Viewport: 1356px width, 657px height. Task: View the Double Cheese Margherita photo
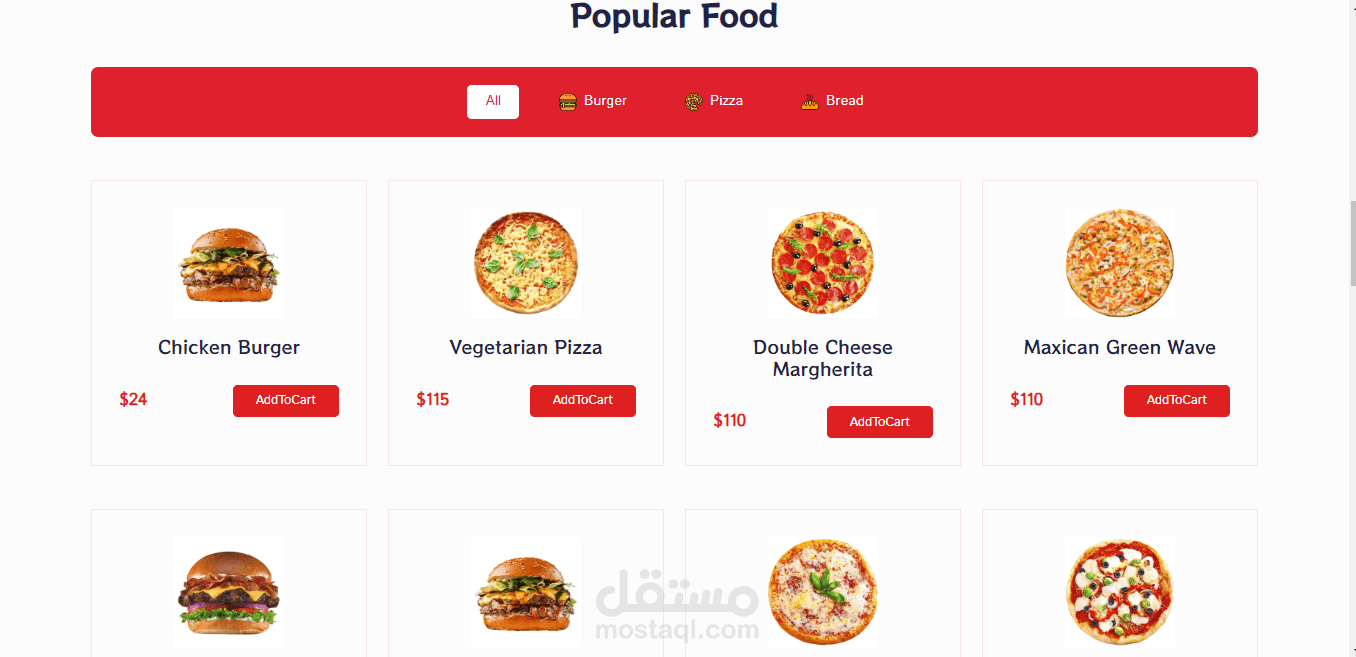coord(823,263)
